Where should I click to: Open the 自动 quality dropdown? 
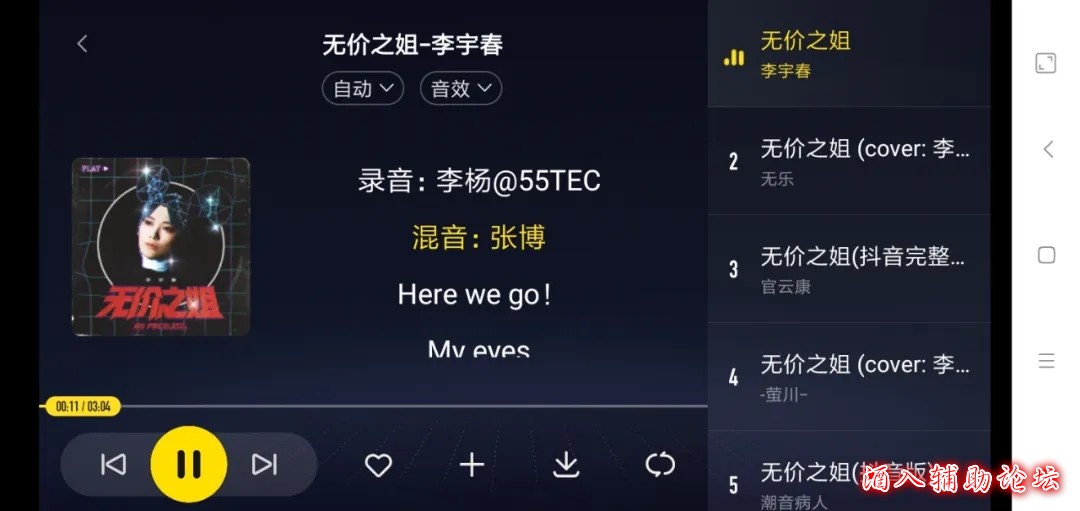tap(362, 89)
